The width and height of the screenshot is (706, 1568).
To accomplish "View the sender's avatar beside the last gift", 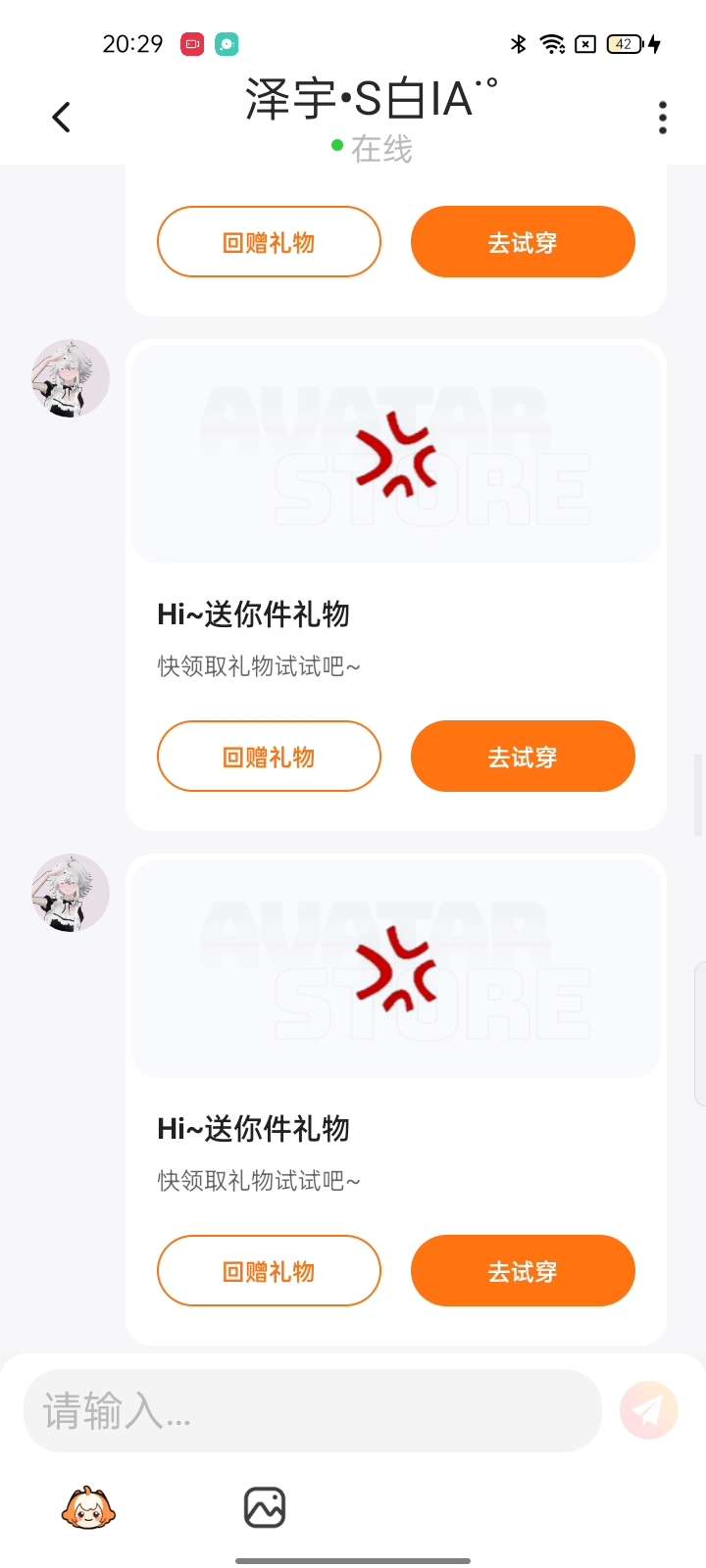I will tap(71, 893).
